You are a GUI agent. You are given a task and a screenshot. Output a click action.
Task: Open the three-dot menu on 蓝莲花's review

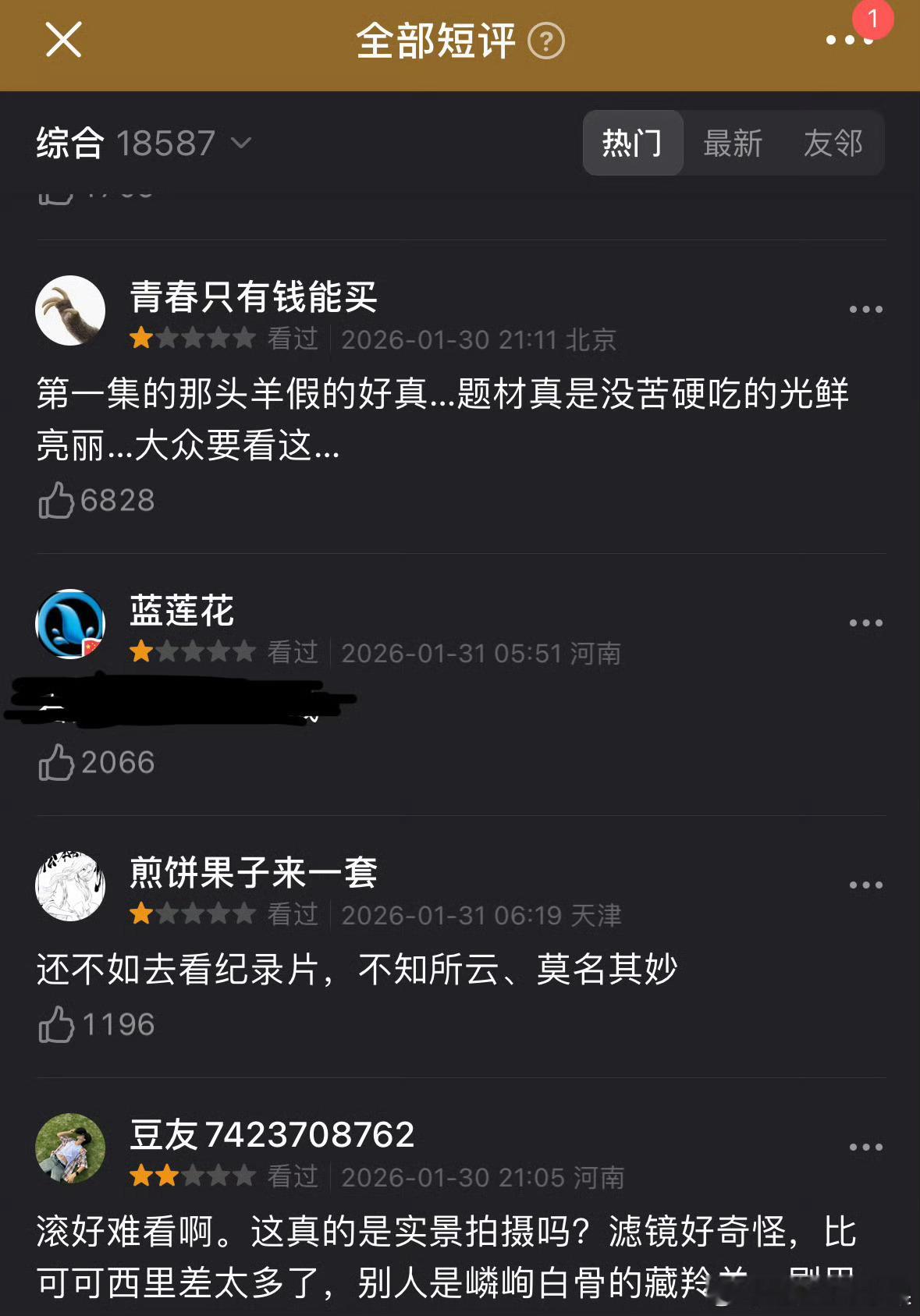[865, 623]
